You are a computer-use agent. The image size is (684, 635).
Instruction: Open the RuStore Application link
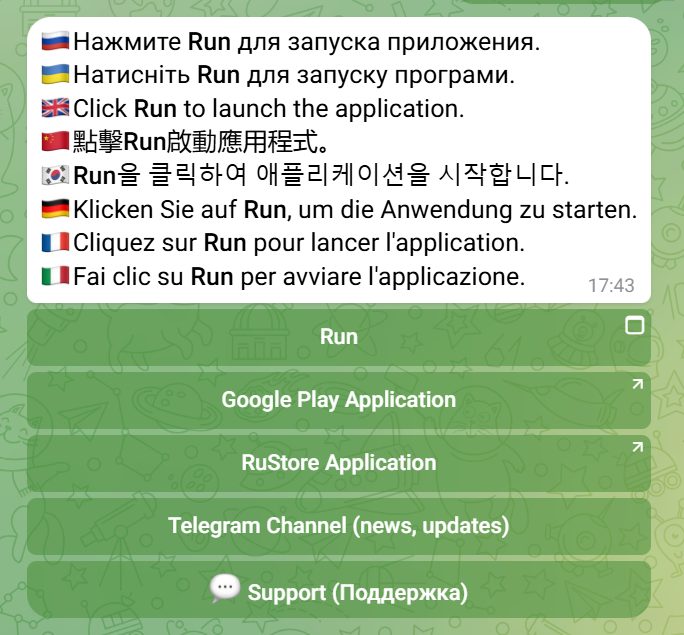point(338,463)
